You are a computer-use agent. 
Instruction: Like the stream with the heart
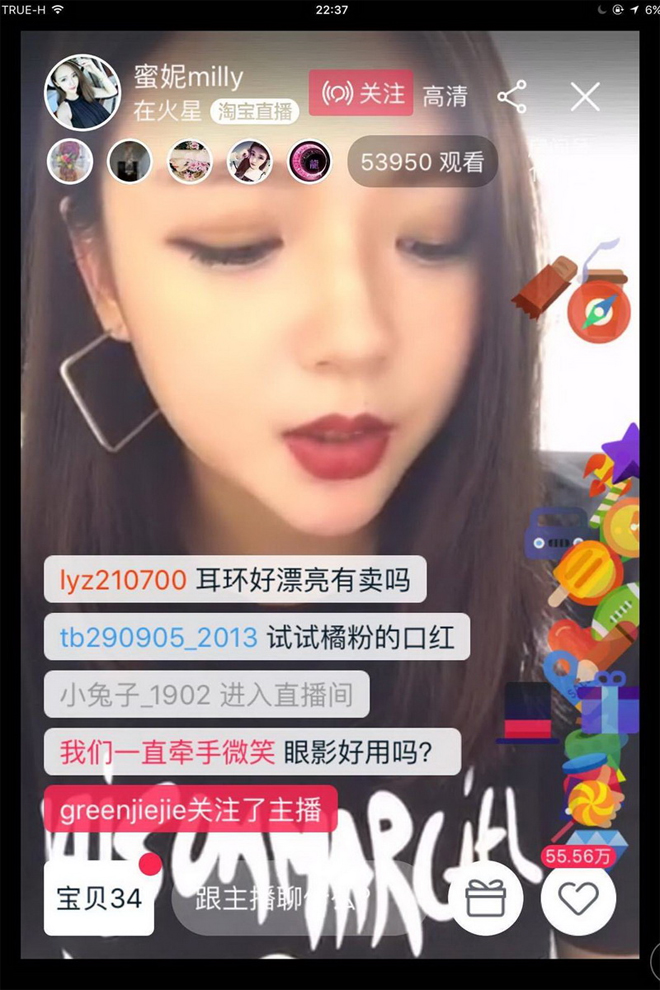tap(578, 898)
